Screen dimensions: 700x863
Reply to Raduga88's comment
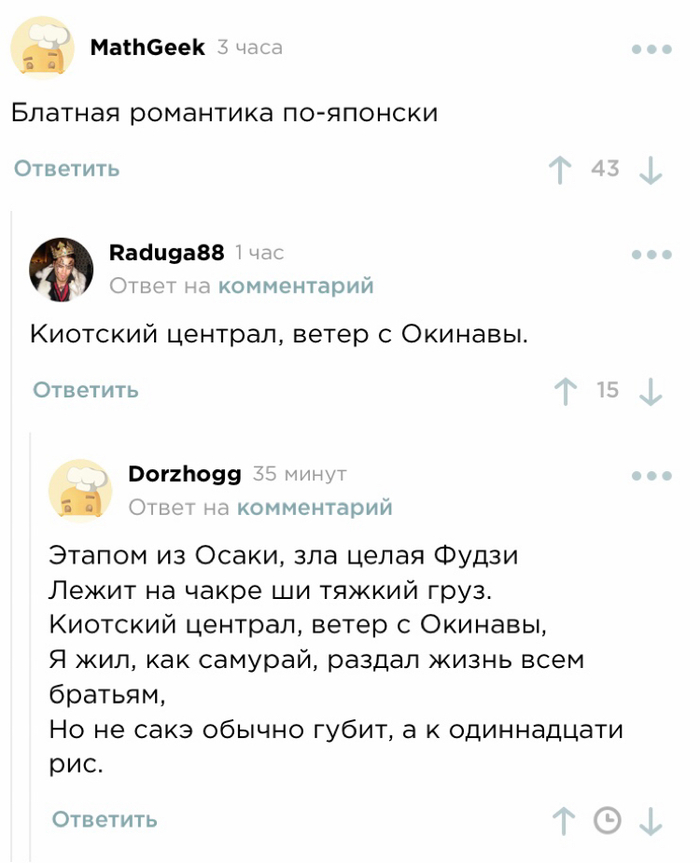[86, 390]
